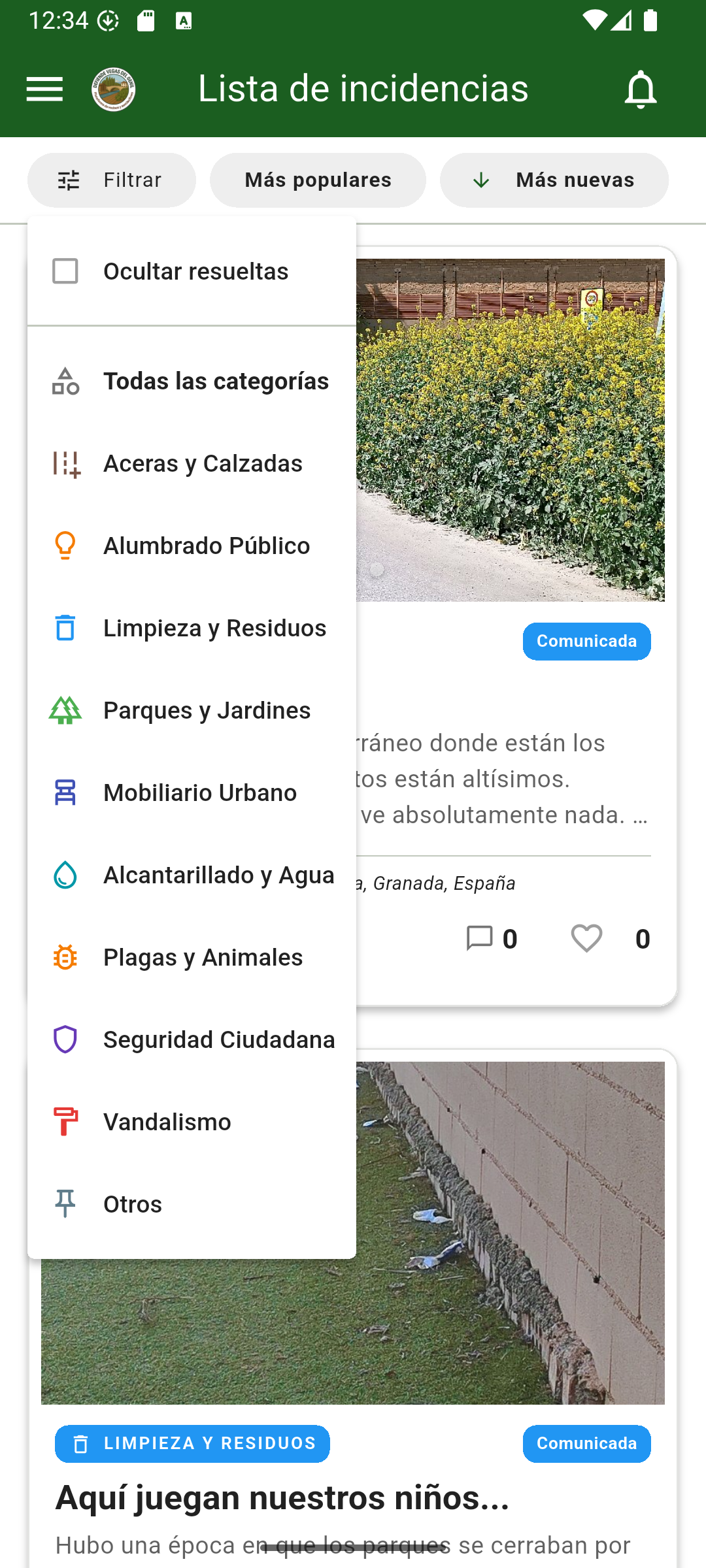This screenshot has height=1568, width=706.
Task: Open the Filtrar dropdown
Action: click(x=111, y=180)
